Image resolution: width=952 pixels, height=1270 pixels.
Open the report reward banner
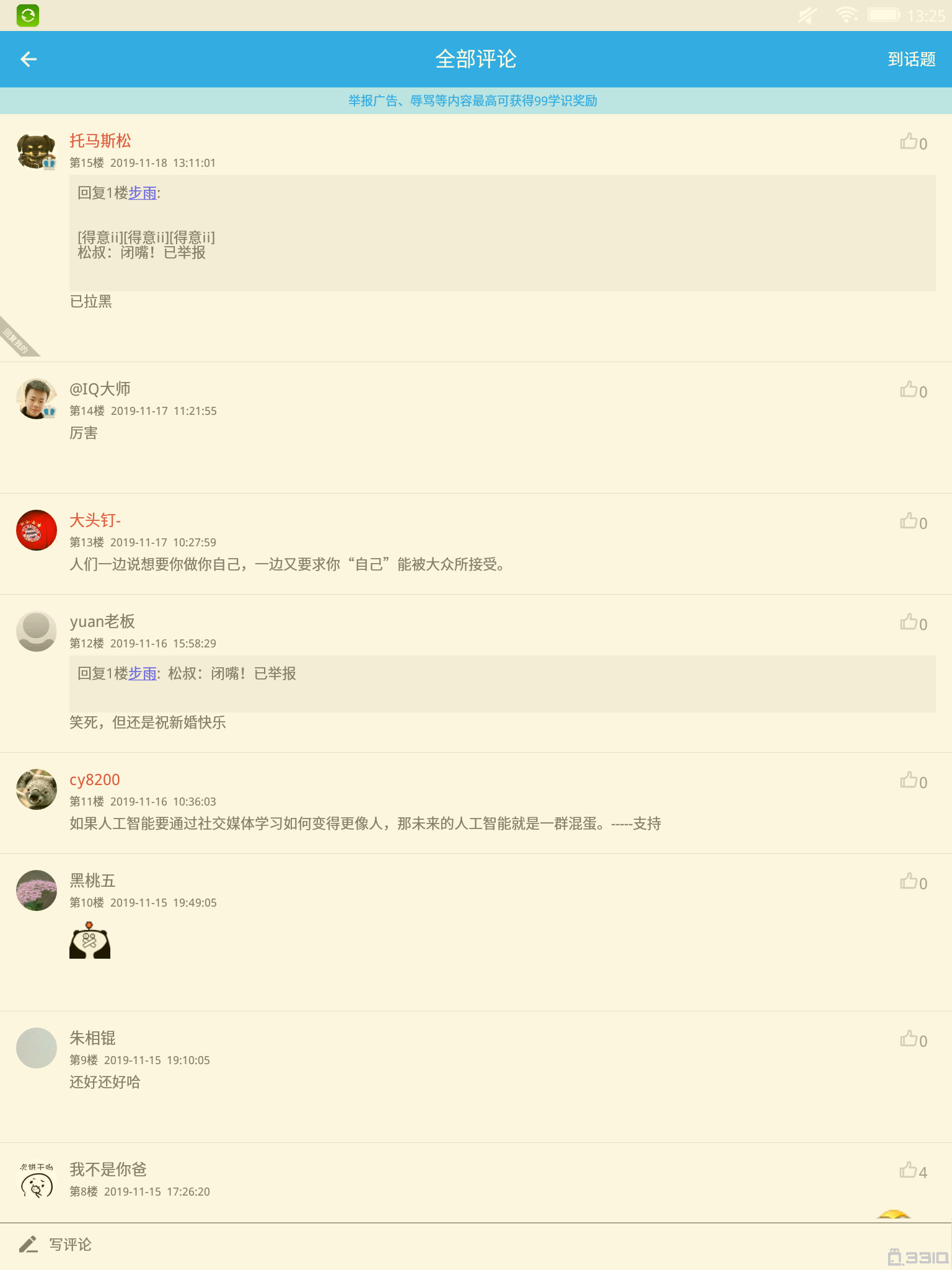click(472, 100)
